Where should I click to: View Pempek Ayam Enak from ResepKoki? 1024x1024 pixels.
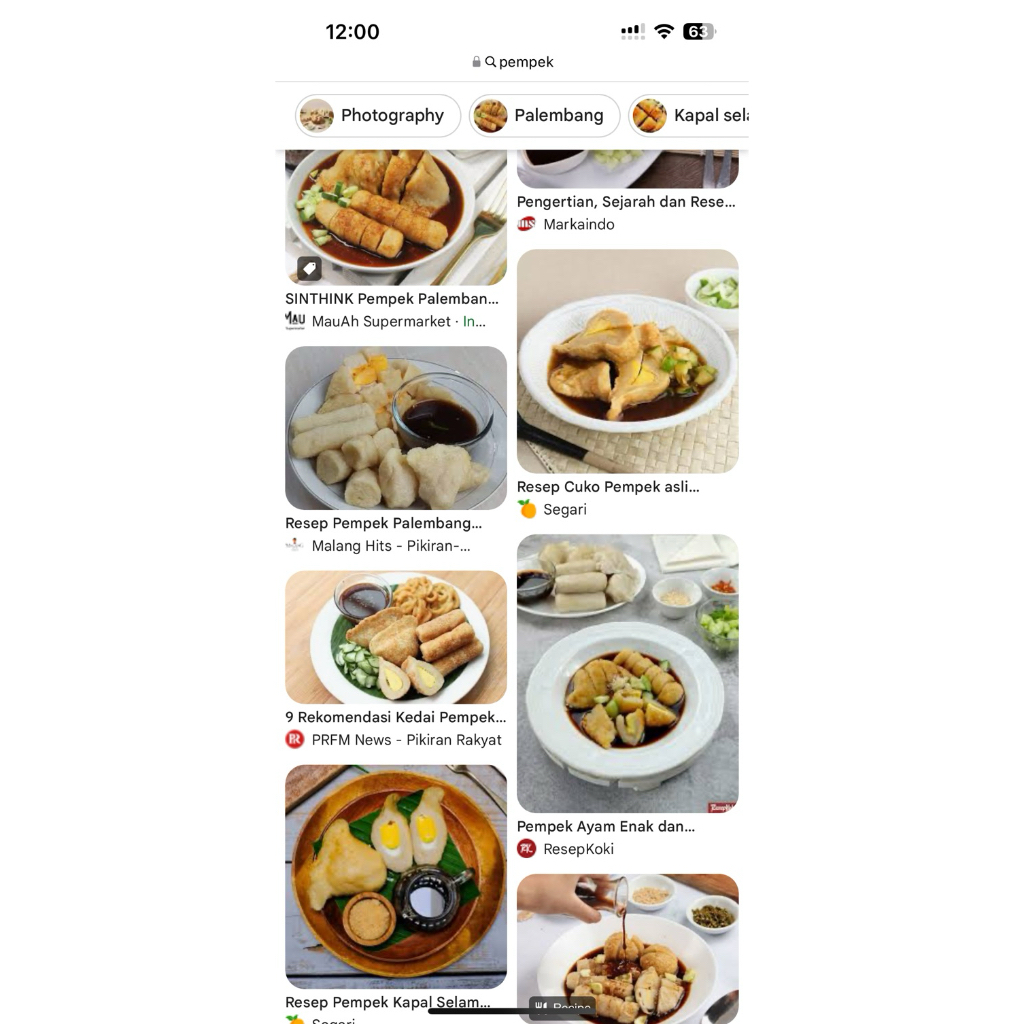pyautogui.click(x=628, y=673)
